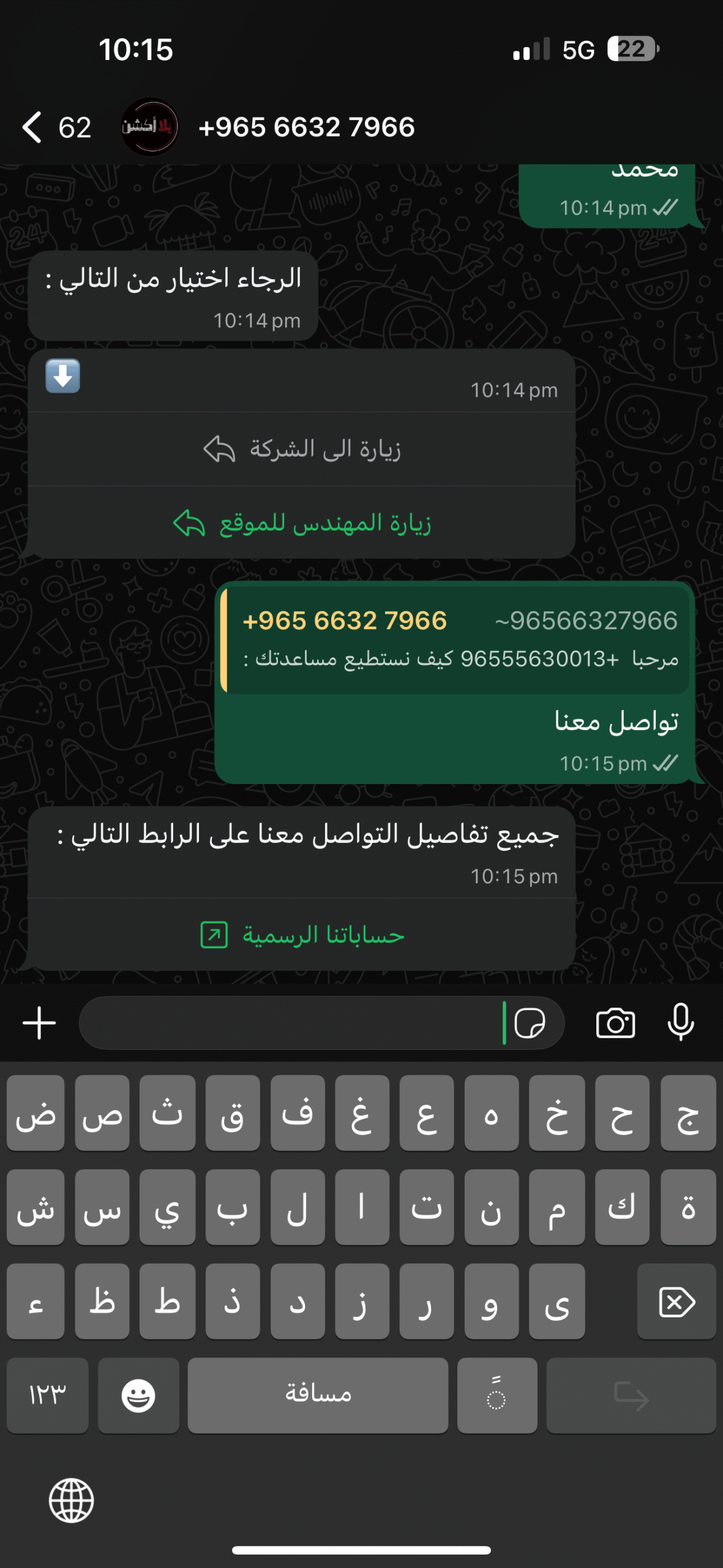Tap the مسافة space key
The image size is (723, 1568).
(x=318, y=1396)
